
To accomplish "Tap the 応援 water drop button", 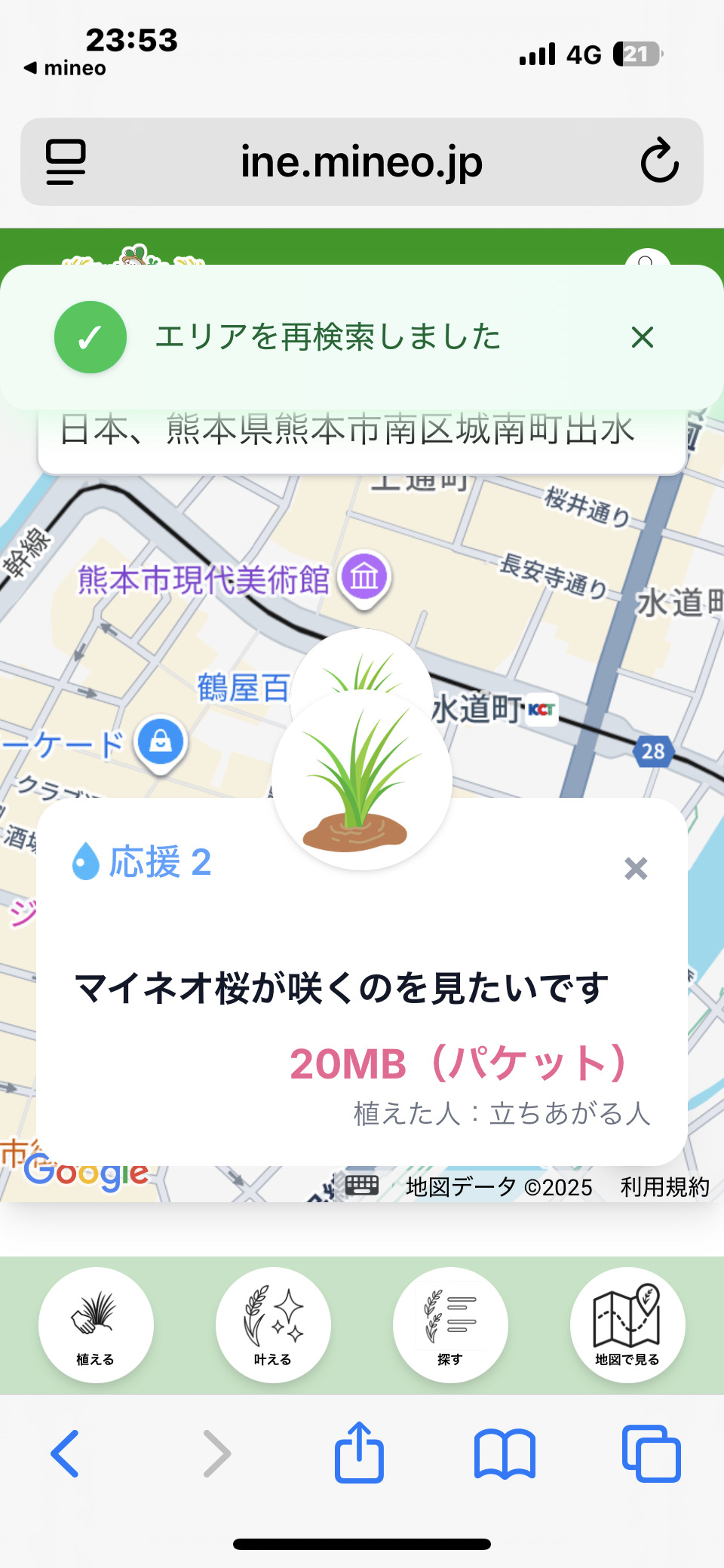I will [x=142, y=862].
